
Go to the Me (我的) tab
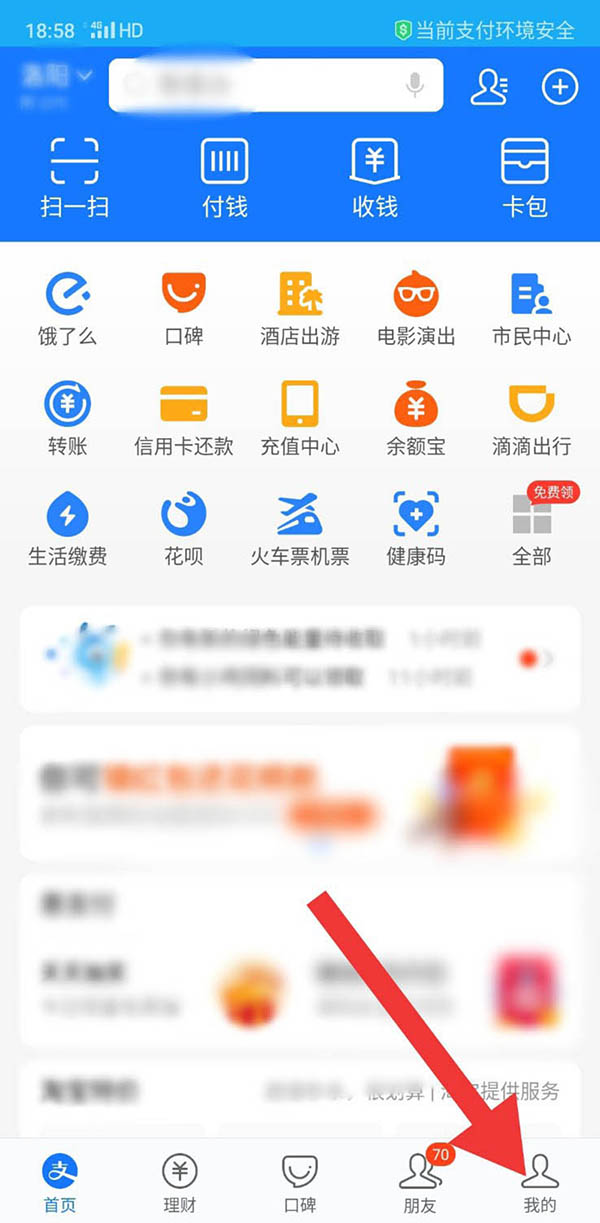point(540,1182)
